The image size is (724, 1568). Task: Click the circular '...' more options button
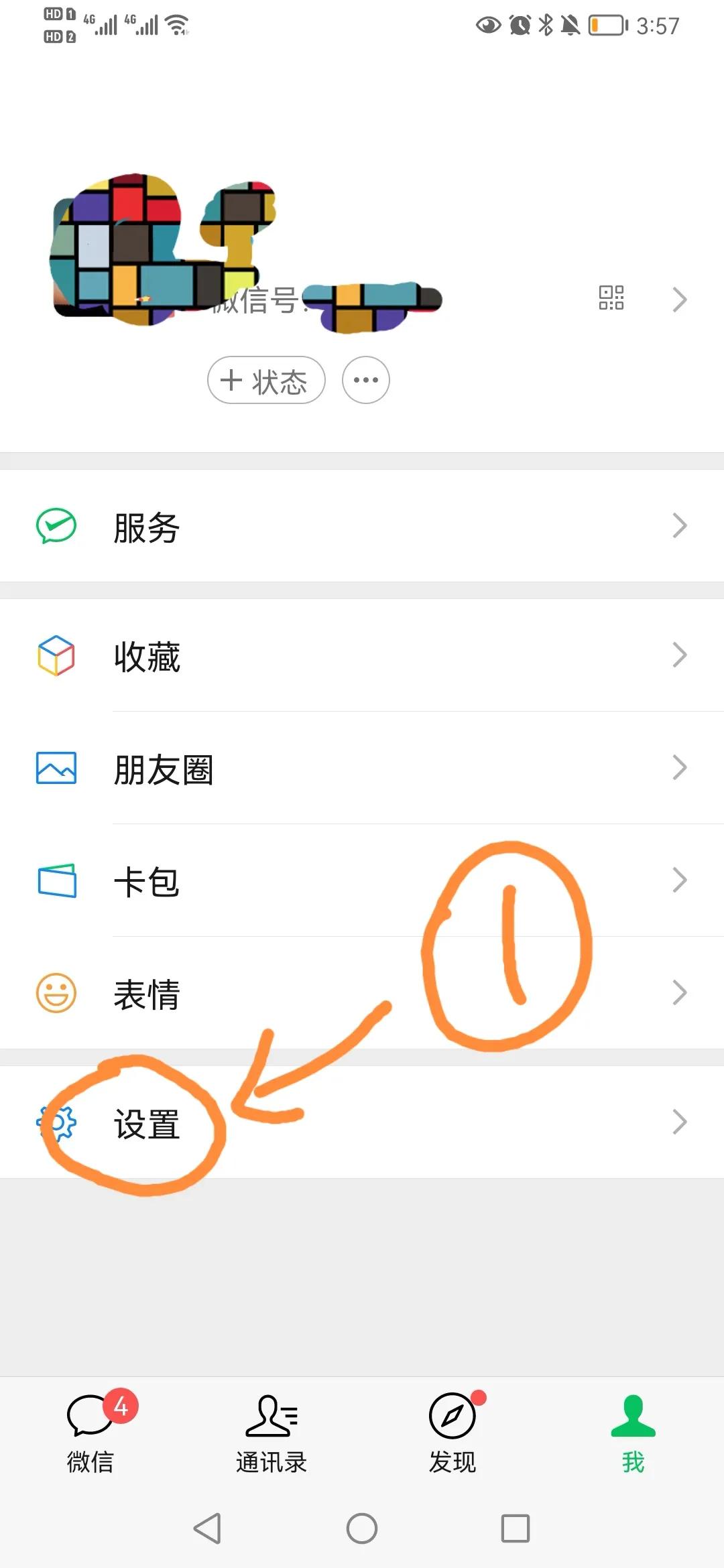365,380
